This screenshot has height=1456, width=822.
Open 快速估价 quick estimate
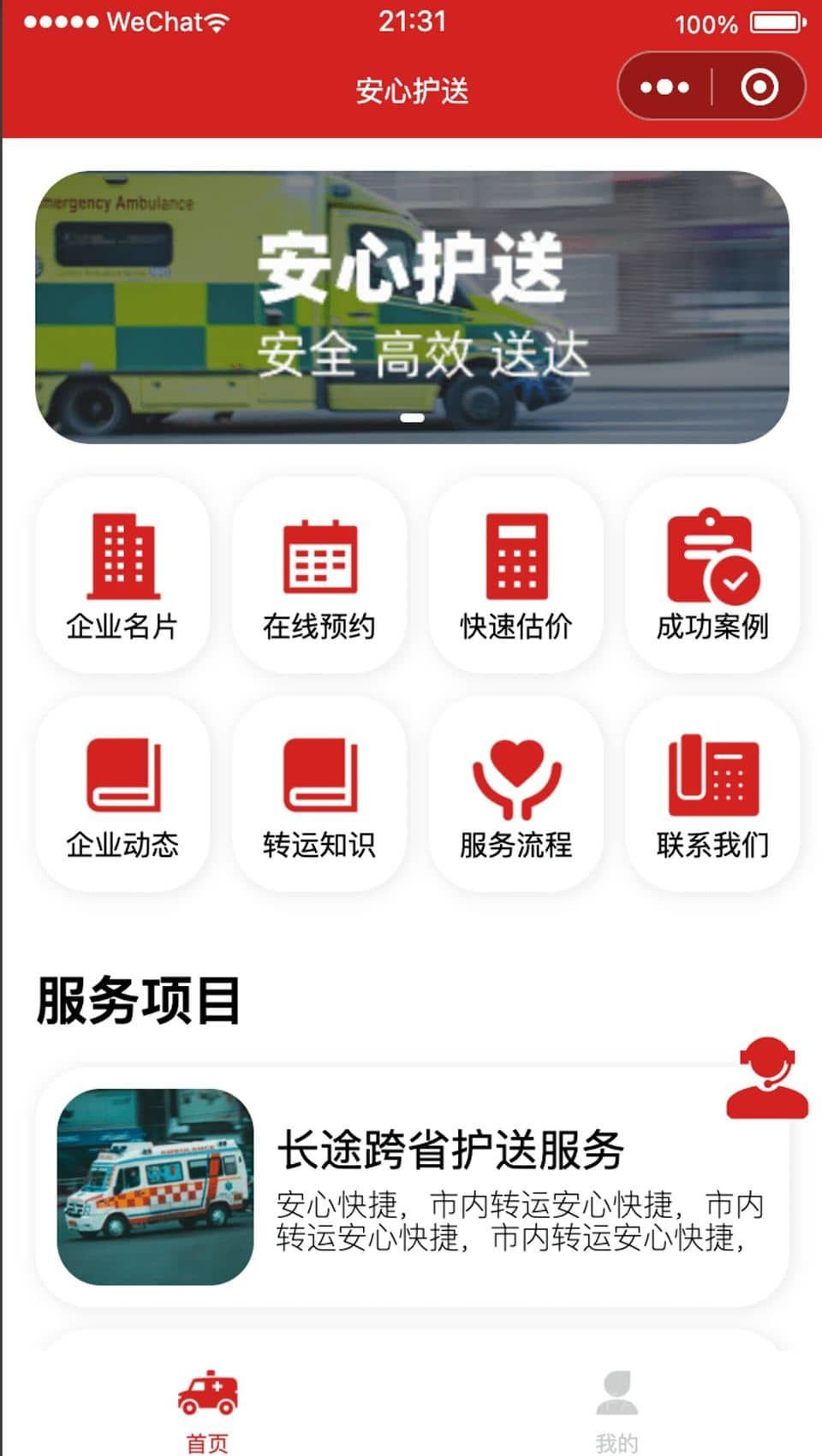click(515, 575)
